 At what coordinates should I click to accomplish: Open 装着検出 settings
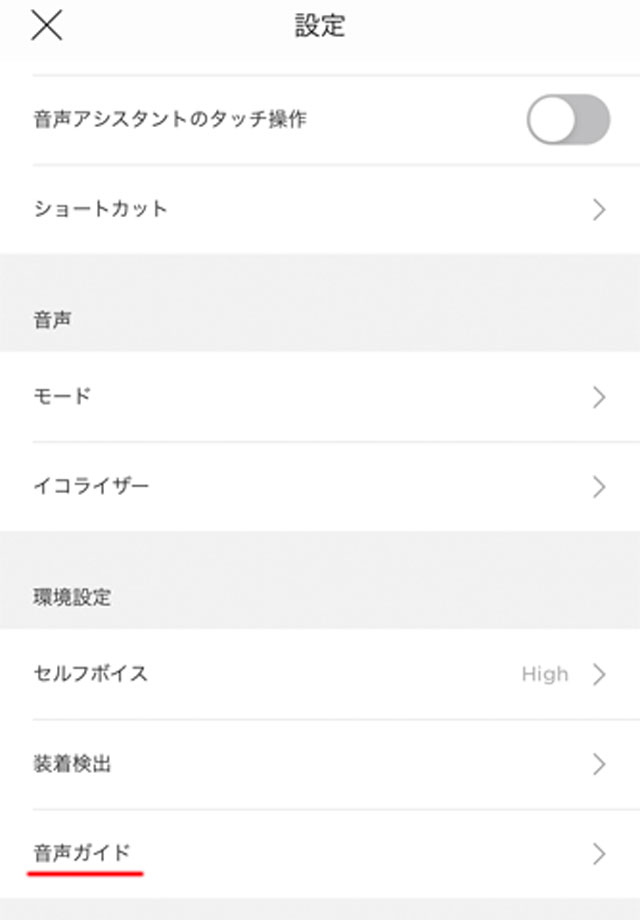tap(320, 764)
